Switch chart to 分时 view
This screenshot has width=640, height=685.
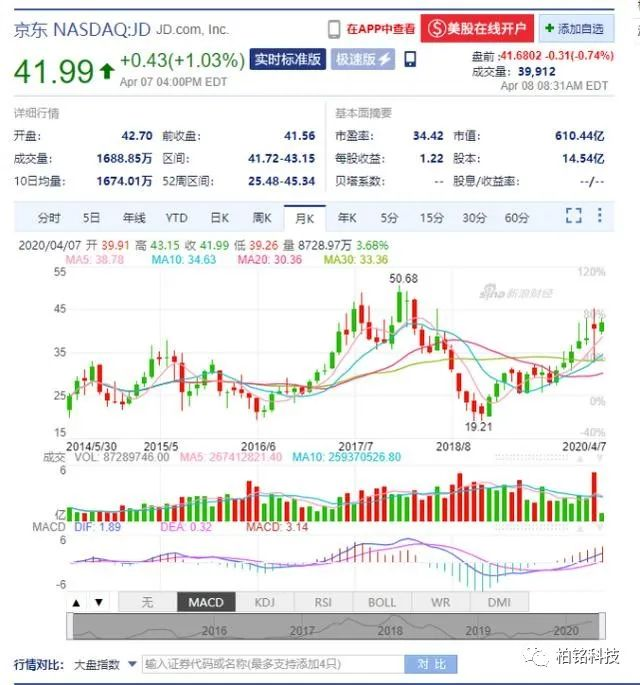coord(49,217)
